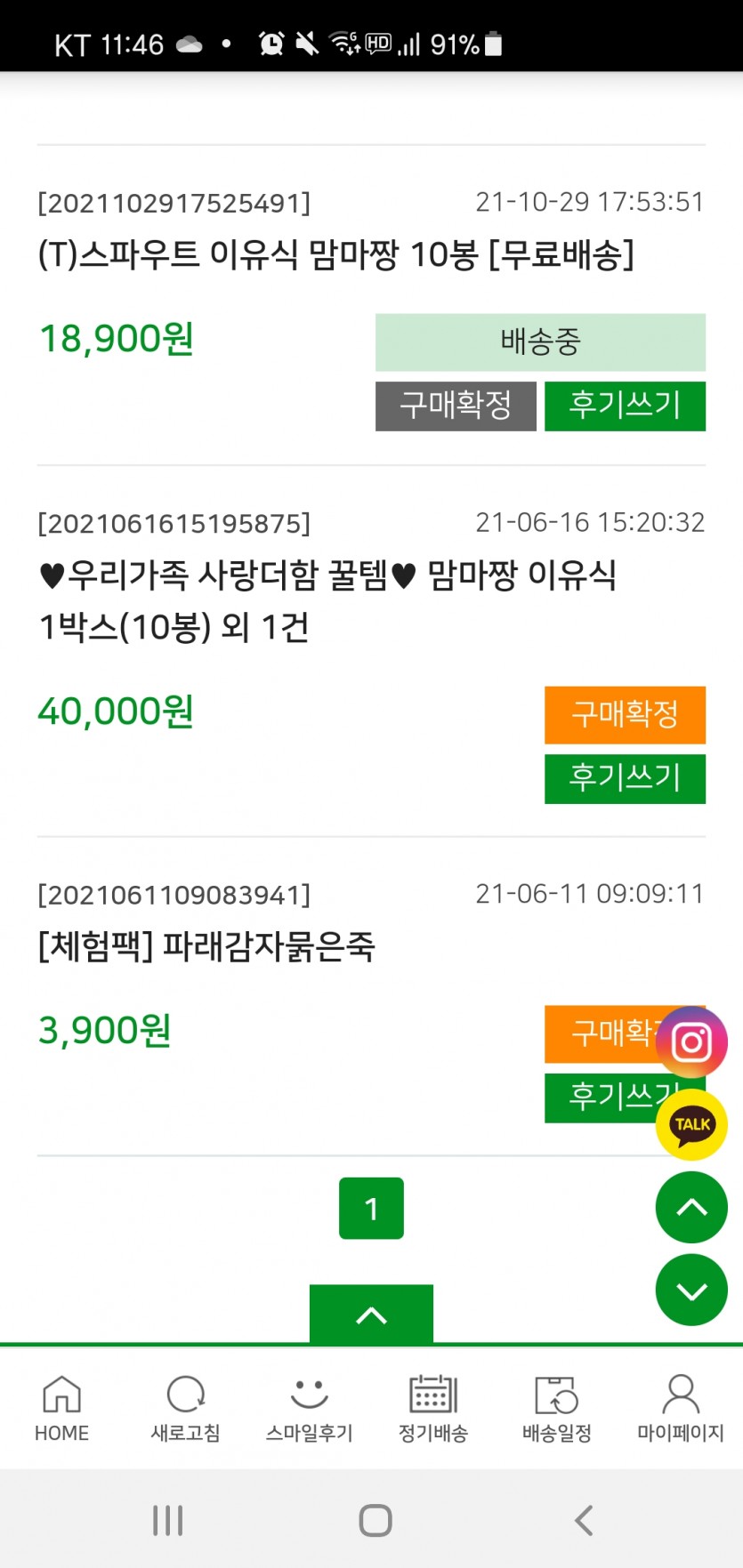The height and width of the screenshot is (1568, 743).
Task: Switch to the 정기배송 tab
Action: [432, 1409]
